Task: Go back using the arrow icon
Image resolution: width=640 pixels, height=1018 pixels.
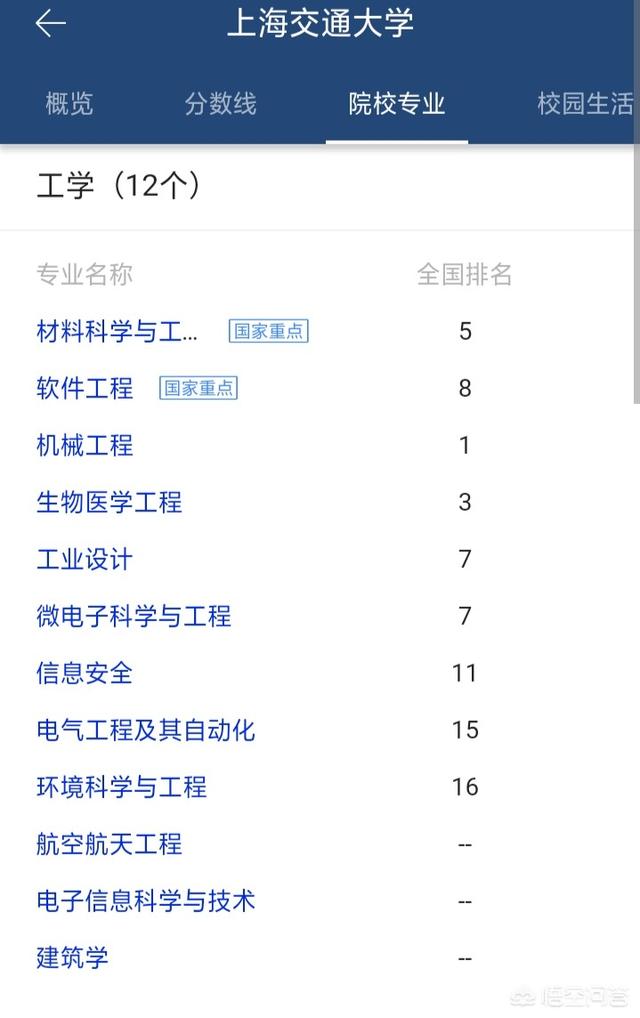Action: (x=50, y=25)
